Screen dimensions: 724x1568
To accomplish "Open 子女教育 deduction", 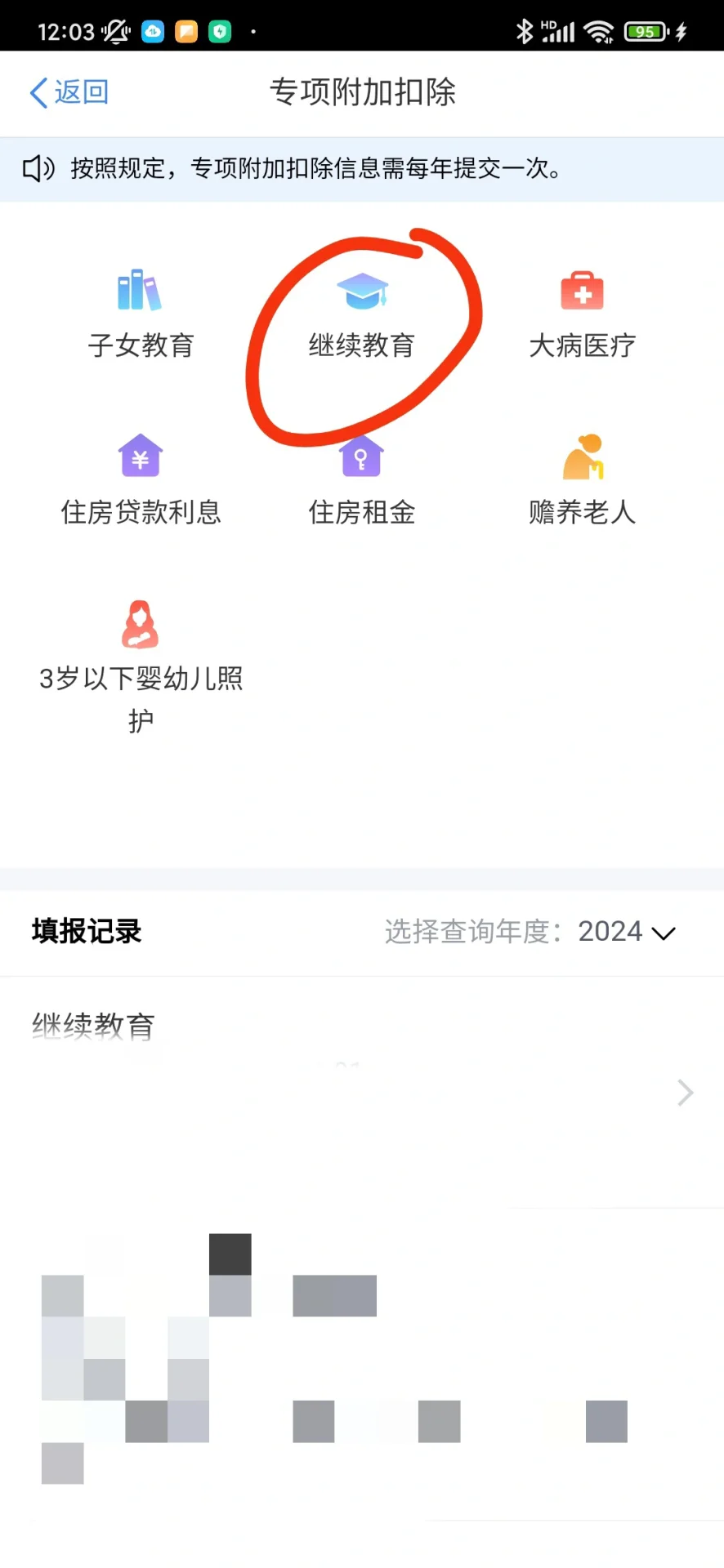I will pyautogui.click(x=141, y=314).
